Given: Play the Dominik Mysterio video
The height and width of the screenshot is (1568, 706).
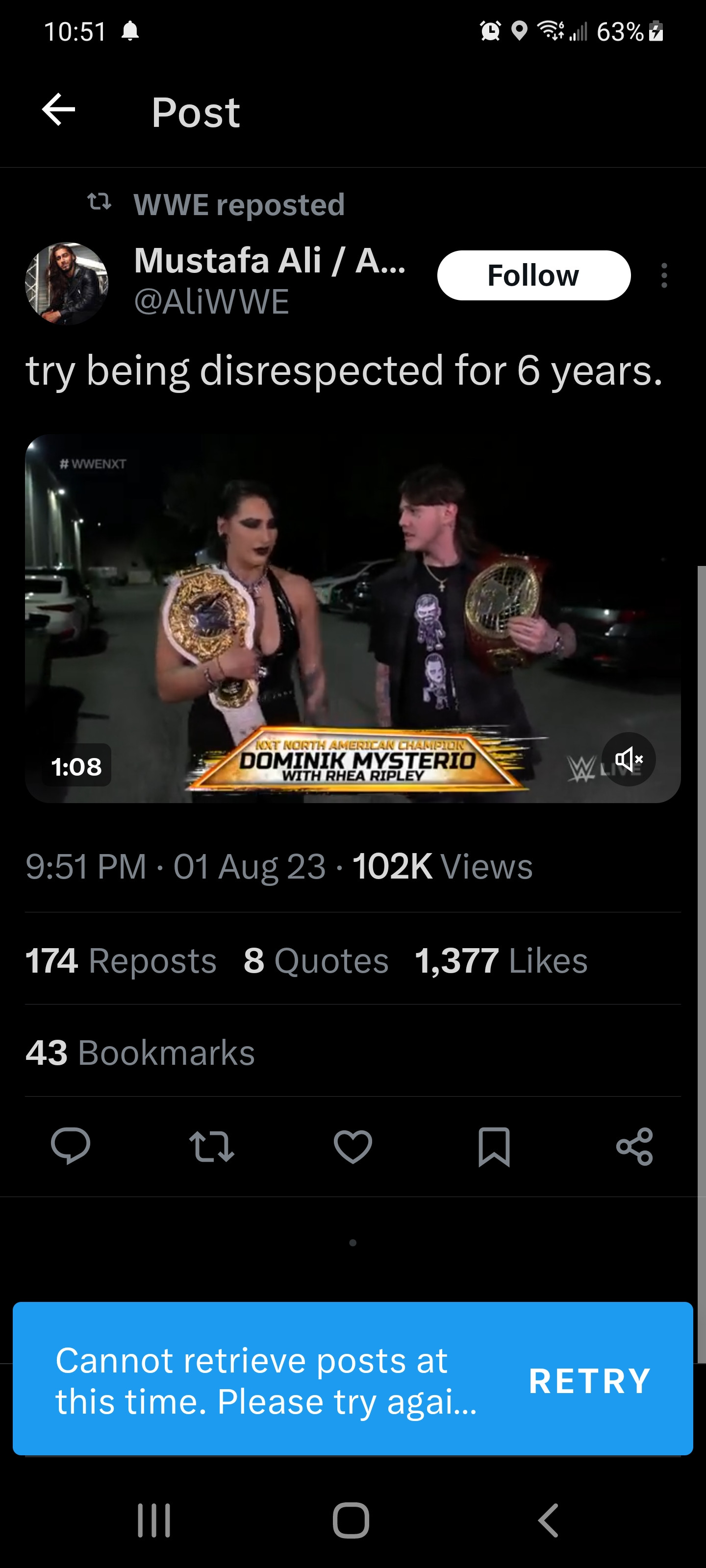Looking at the screenshot, I should click(x=352, y=618).
